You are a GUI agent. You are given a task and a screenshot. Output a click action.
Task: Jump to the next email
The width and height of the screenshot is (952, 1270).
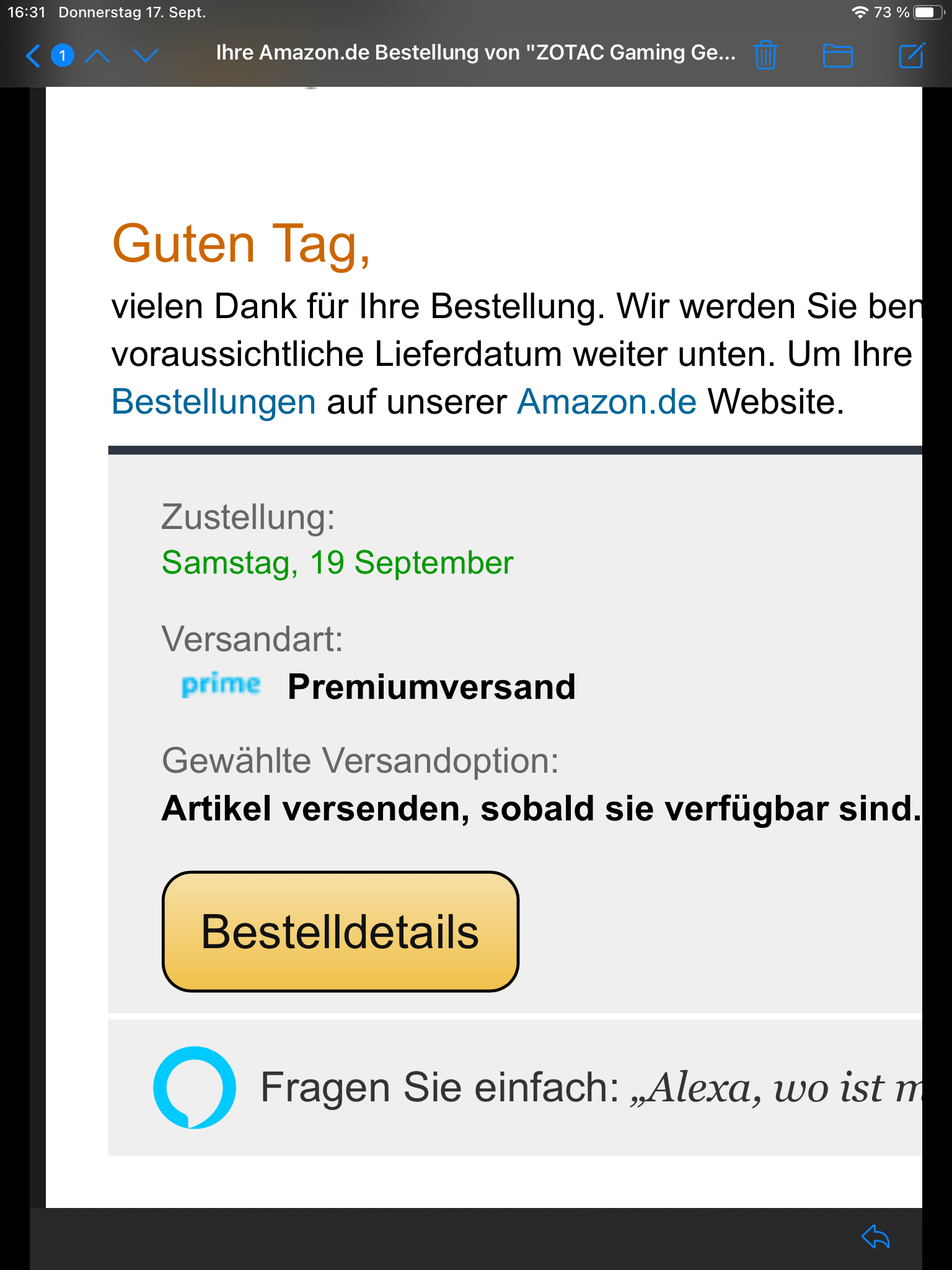tap(146, 56)
